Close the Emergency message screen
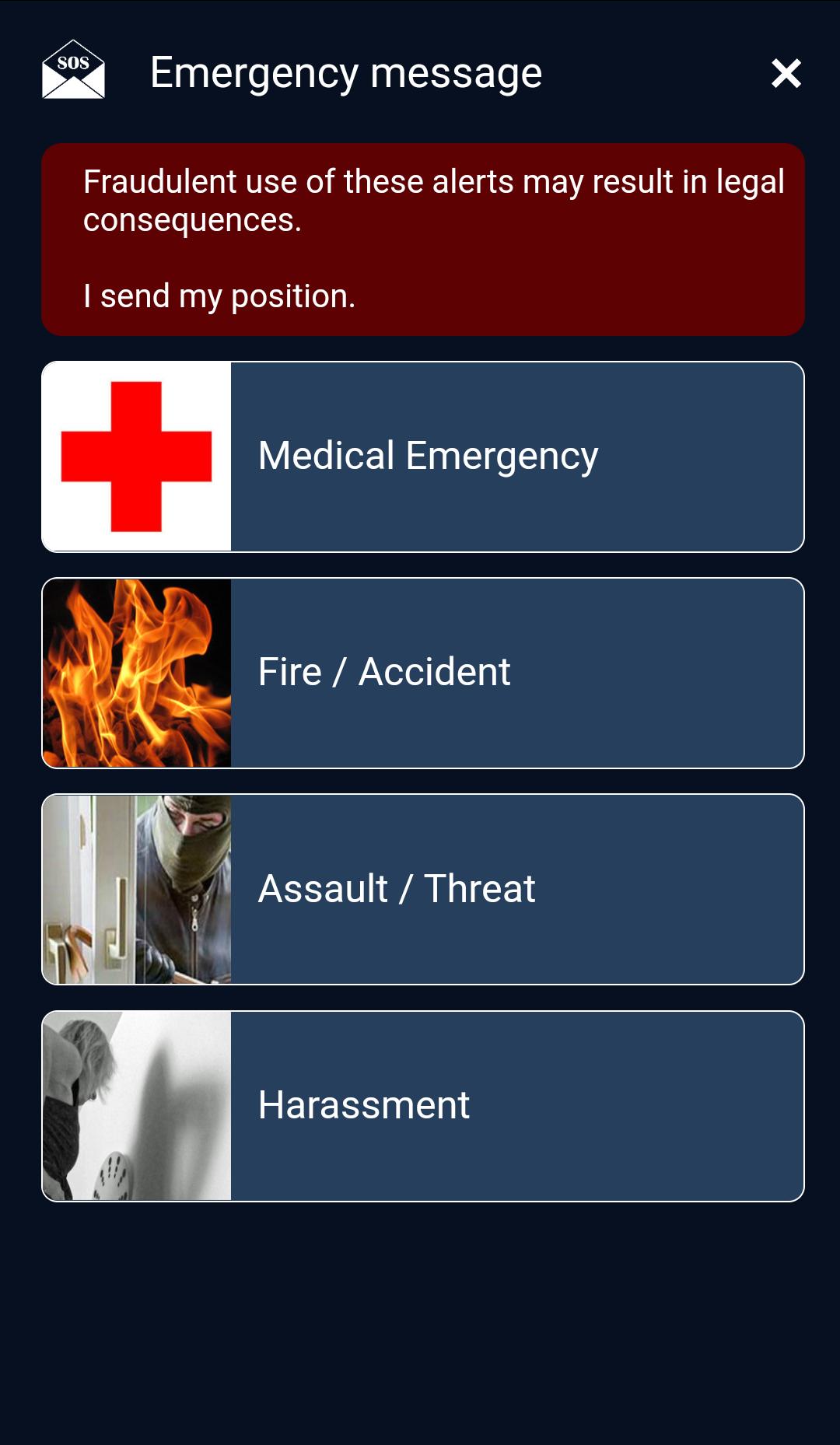 (786, 74)
